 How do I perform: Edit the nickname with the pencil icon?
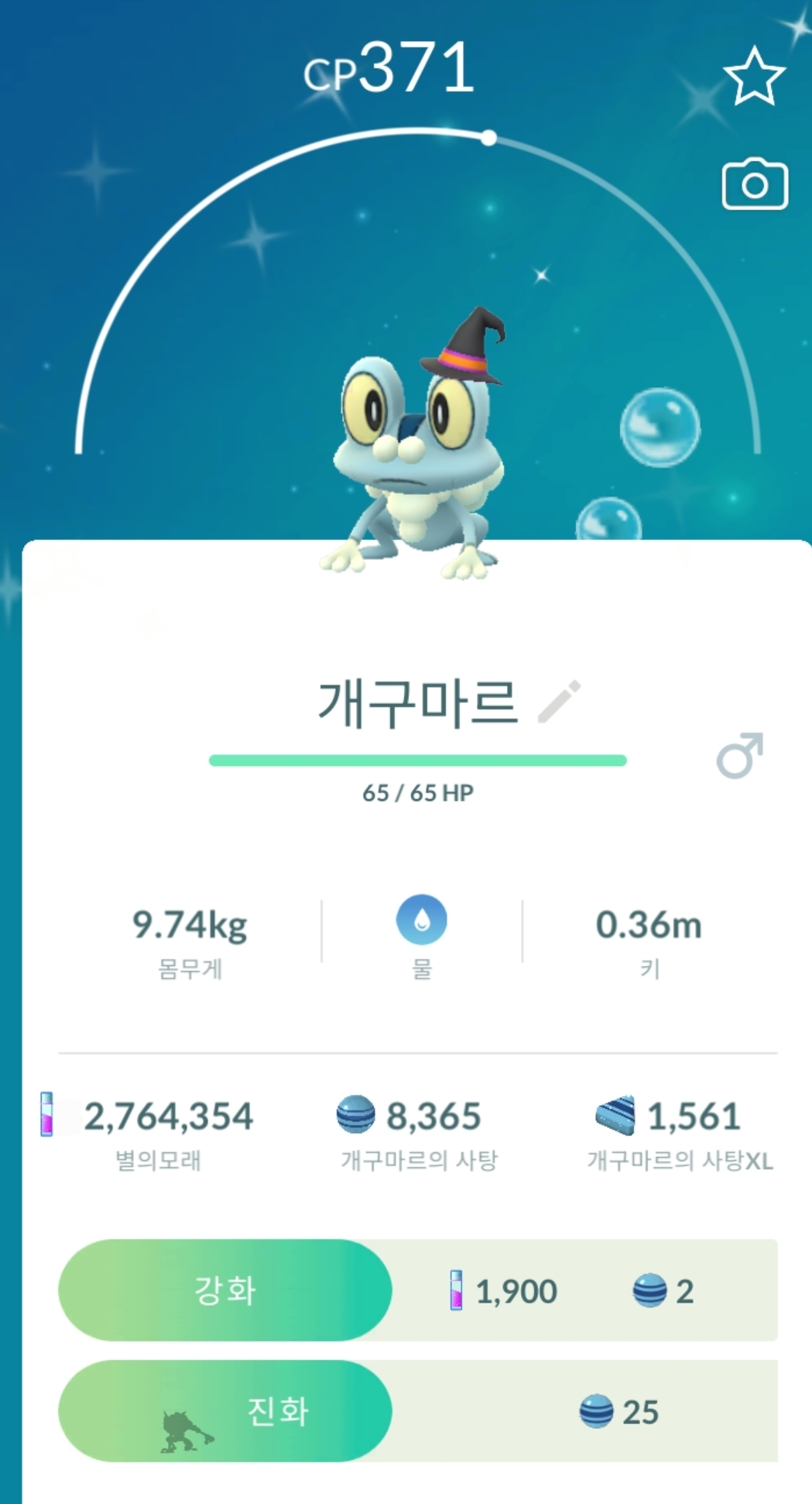tap(560, 702)
